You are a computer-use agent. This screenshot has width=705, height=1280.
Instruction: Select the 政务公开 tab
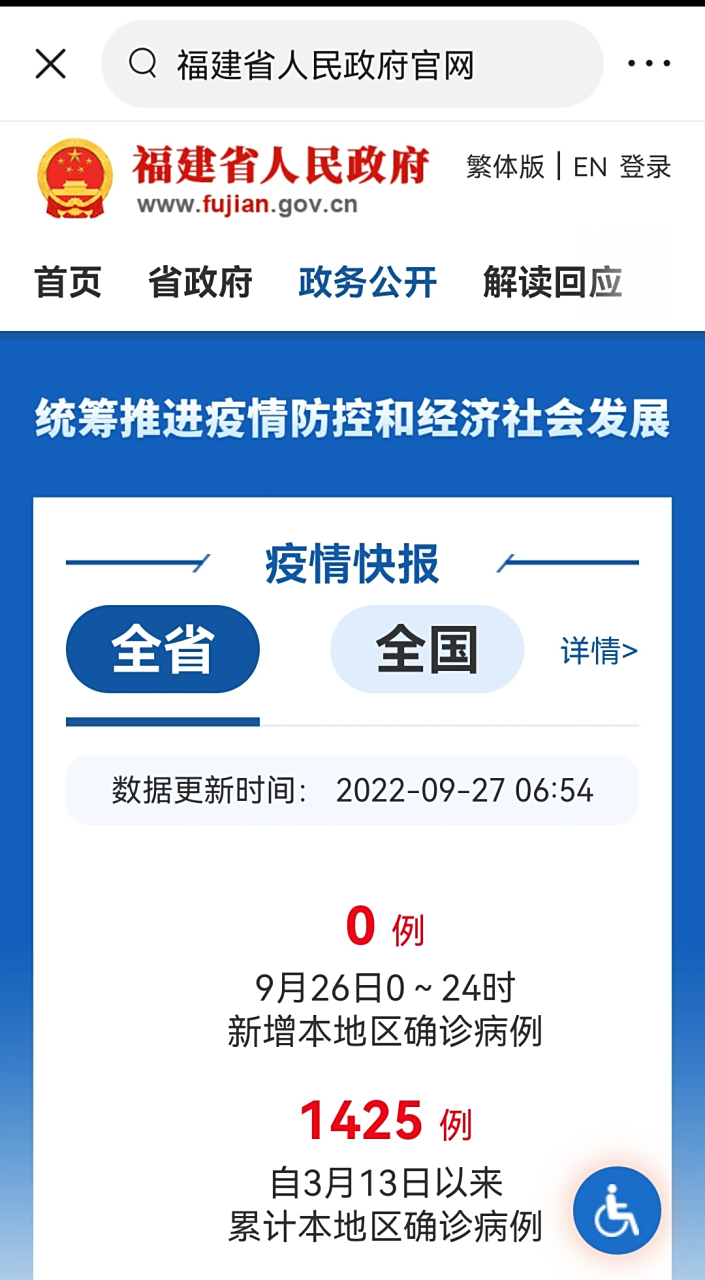point(367,283)
